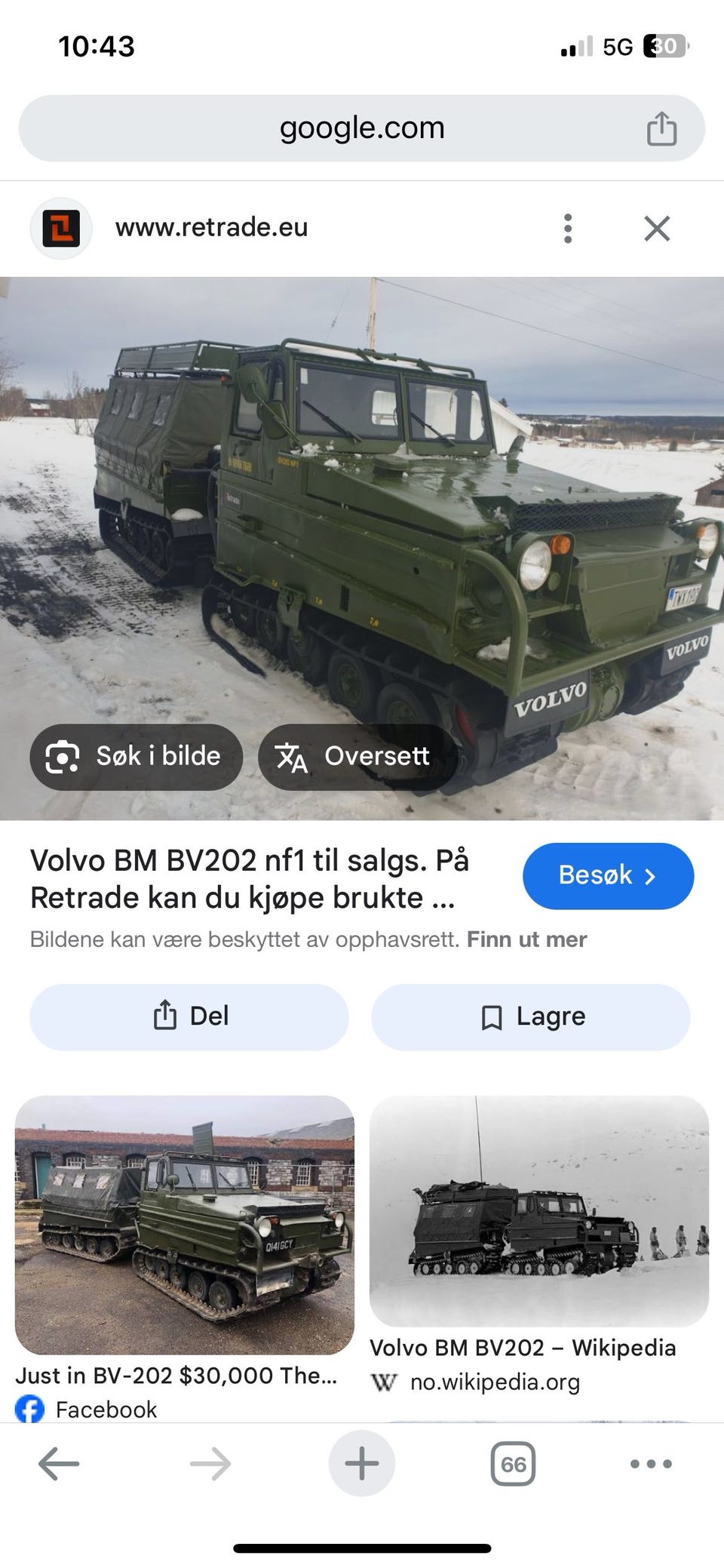Tap Søk i bilde on the image
The height and width of the screenshot is (1568, 724).
137,757
